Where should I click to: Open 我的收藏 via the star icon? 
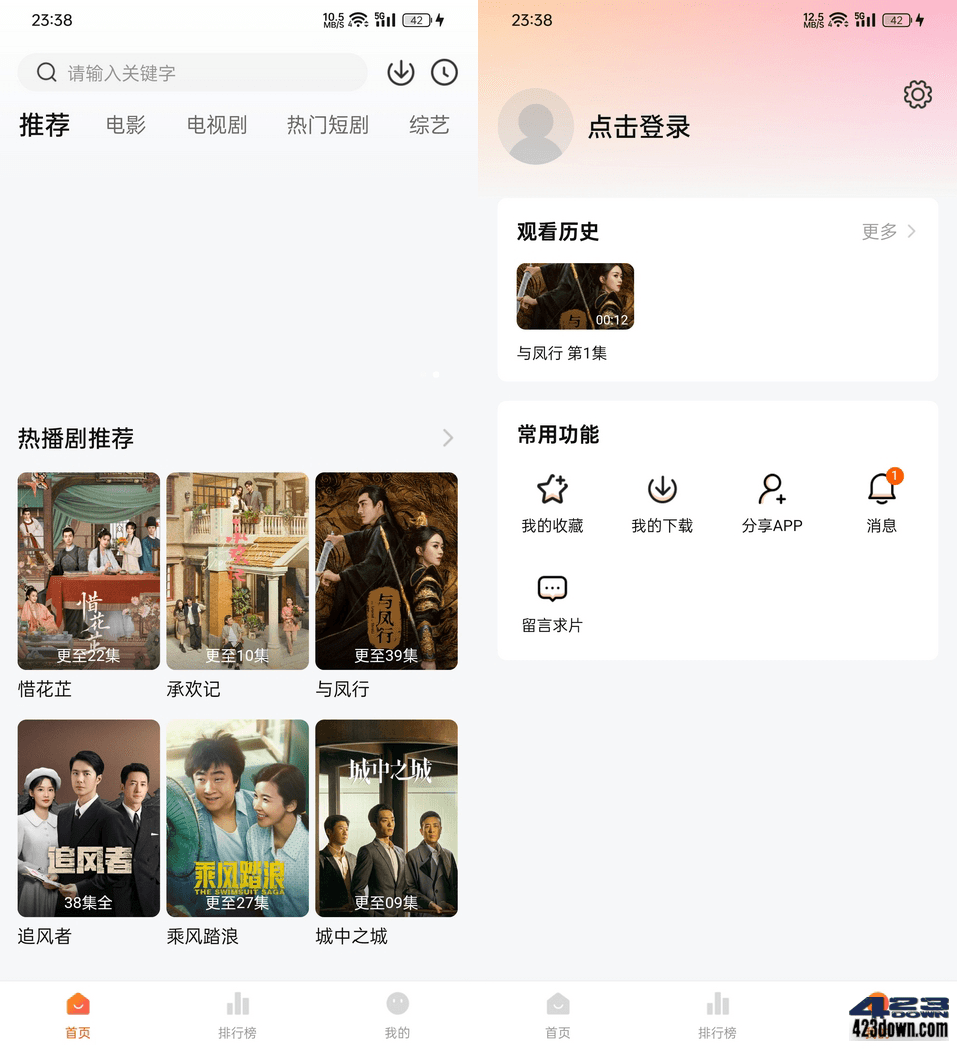click(552, 489)
